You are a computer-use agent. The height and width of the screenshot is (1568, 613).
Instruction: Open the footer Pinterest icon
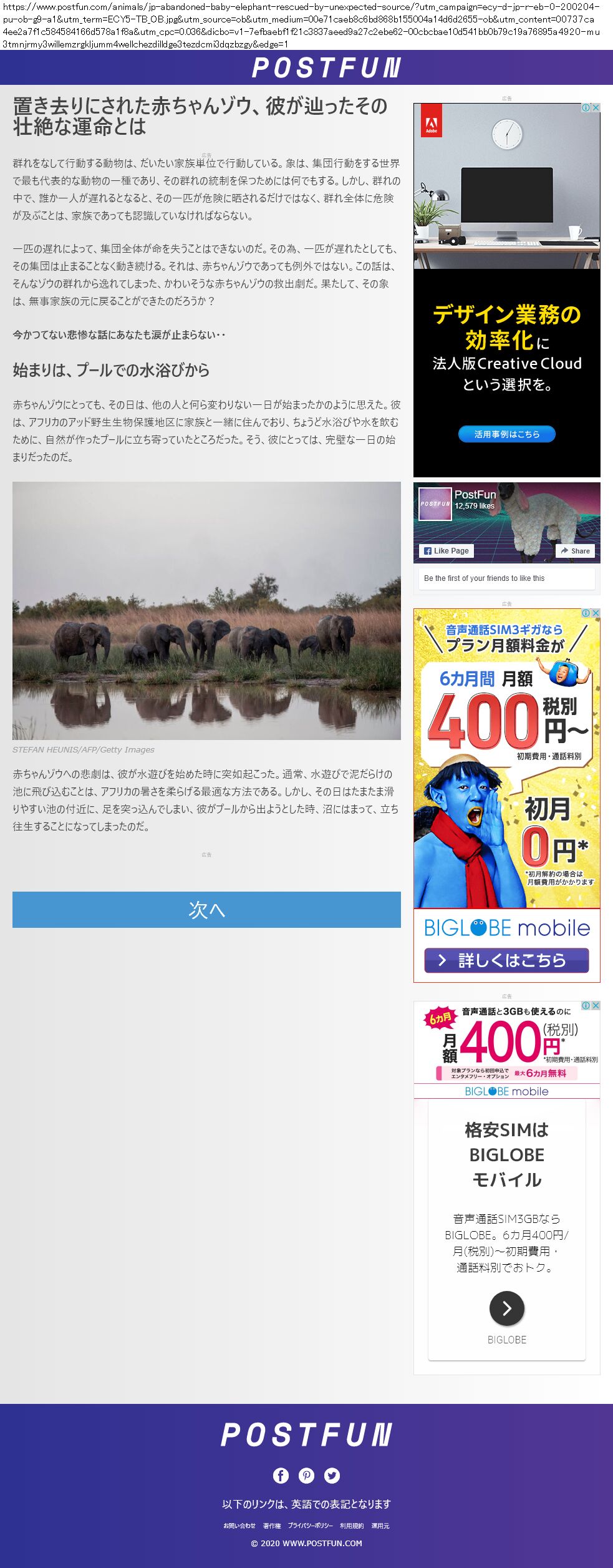tap(306, 1475)
